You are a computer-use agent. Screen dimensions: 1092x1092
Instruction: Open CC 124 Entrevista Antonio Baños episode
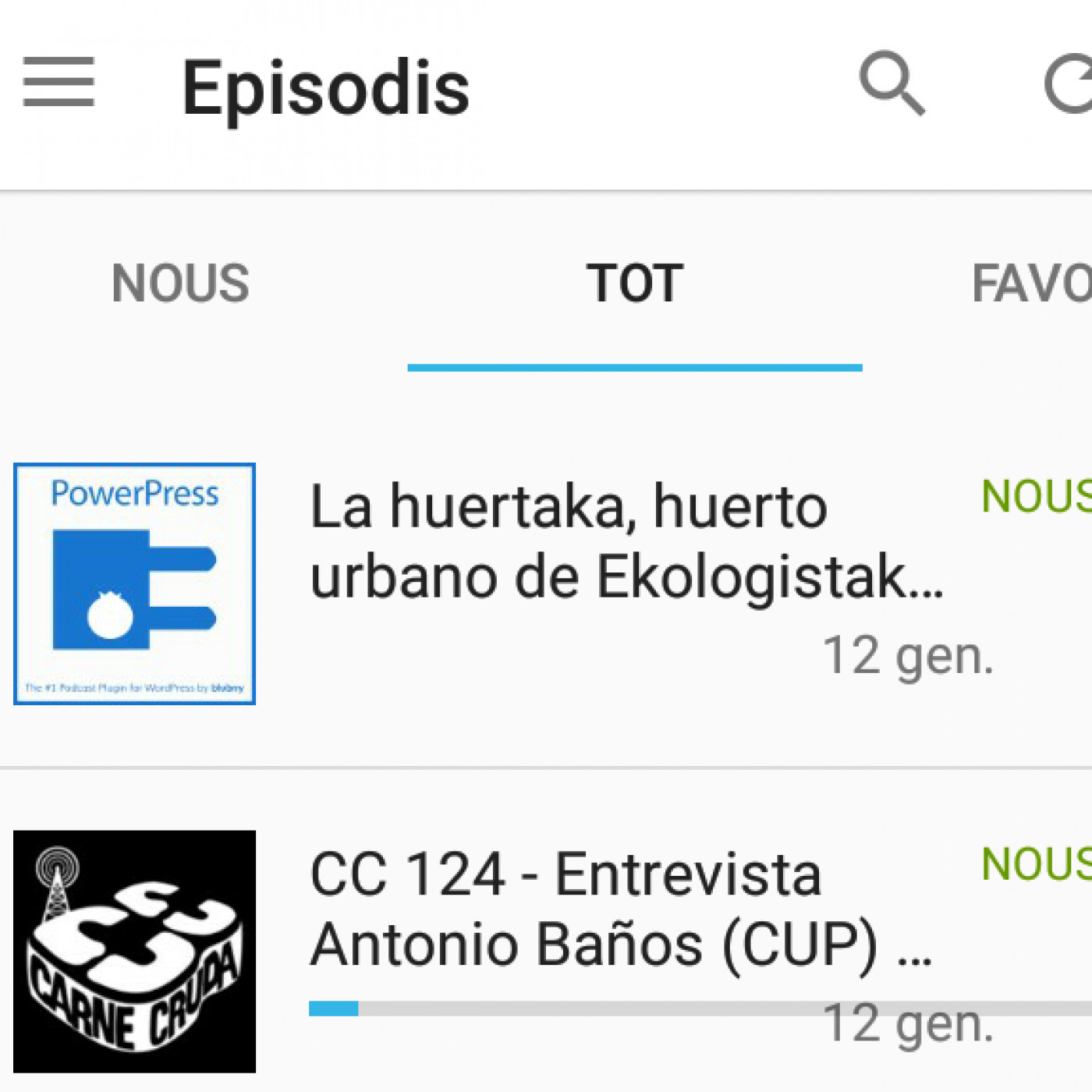point(620,909)
